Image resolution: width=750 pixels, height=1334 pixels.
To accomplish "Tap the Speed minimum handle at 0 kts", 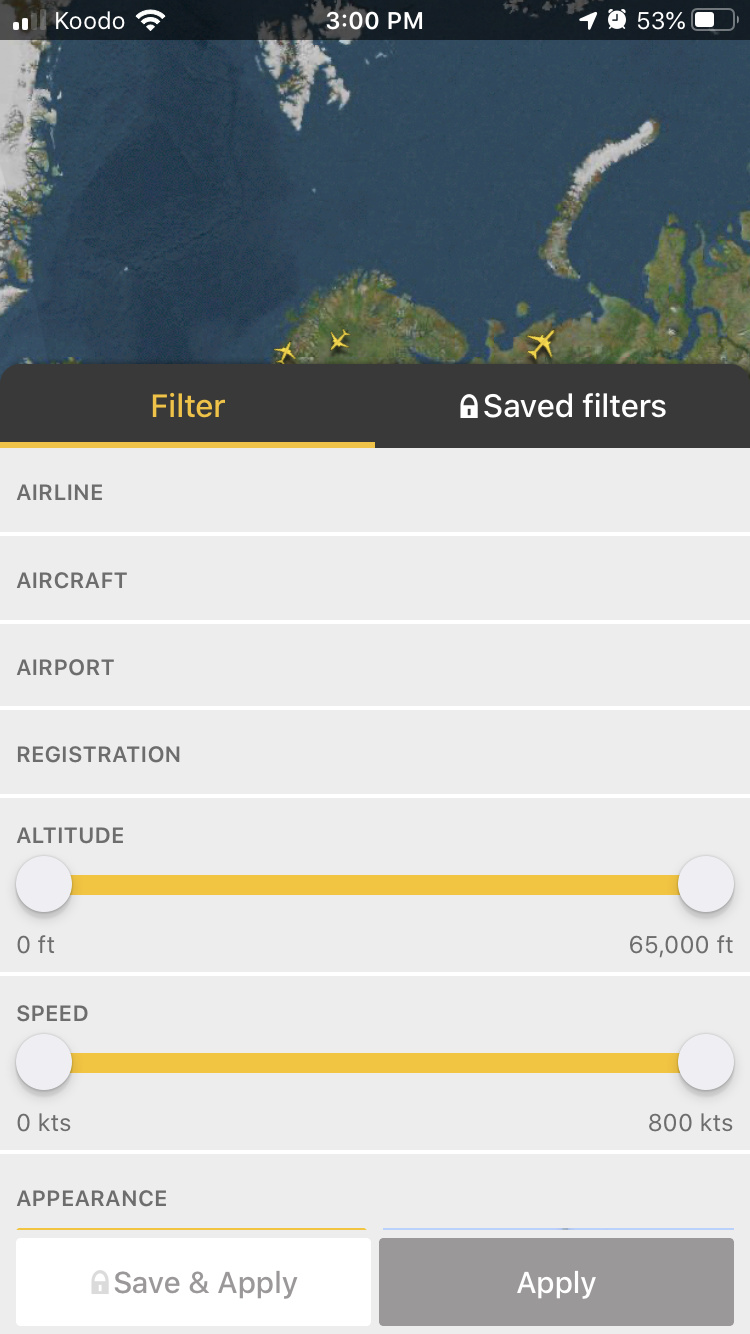I will coord(44,1062).
